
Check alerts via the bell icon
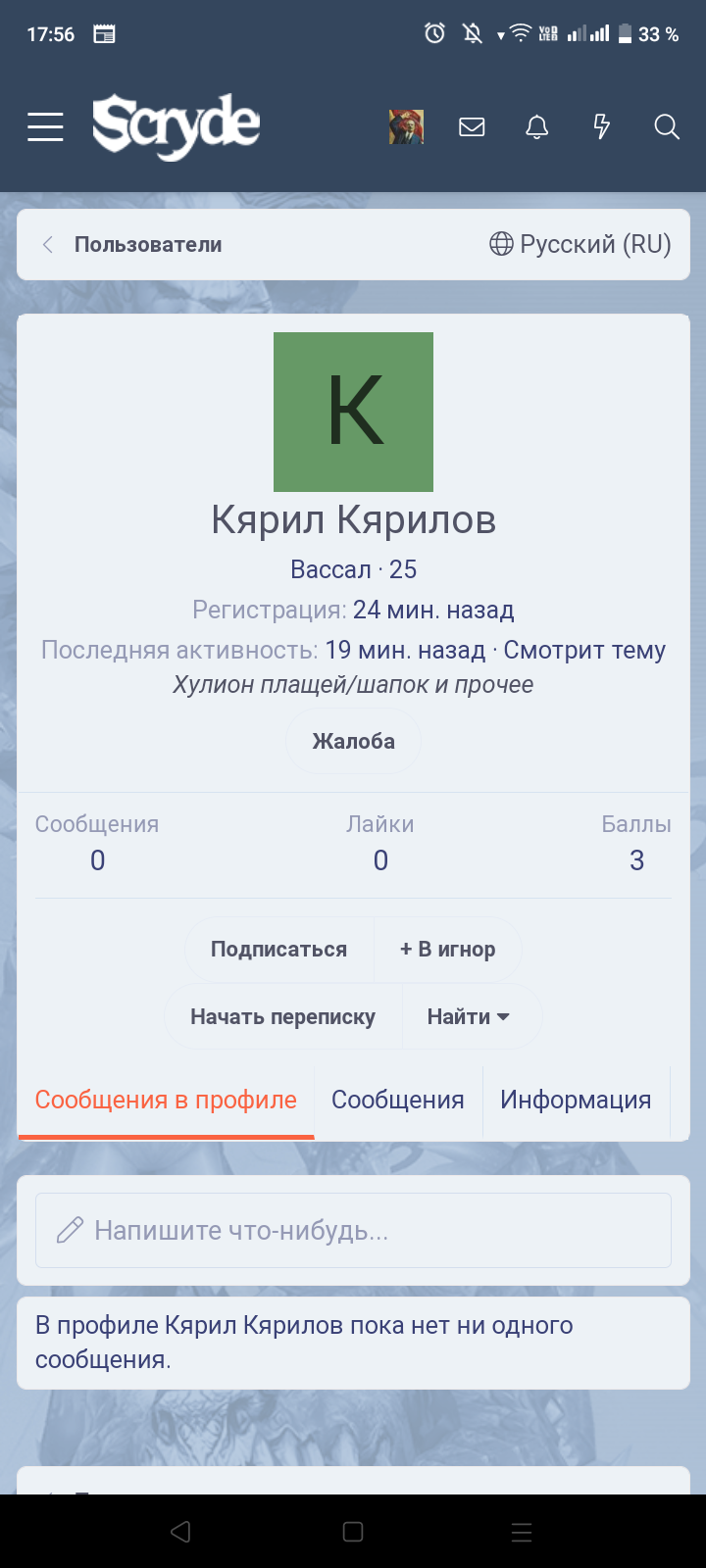(x=535, y=126)
